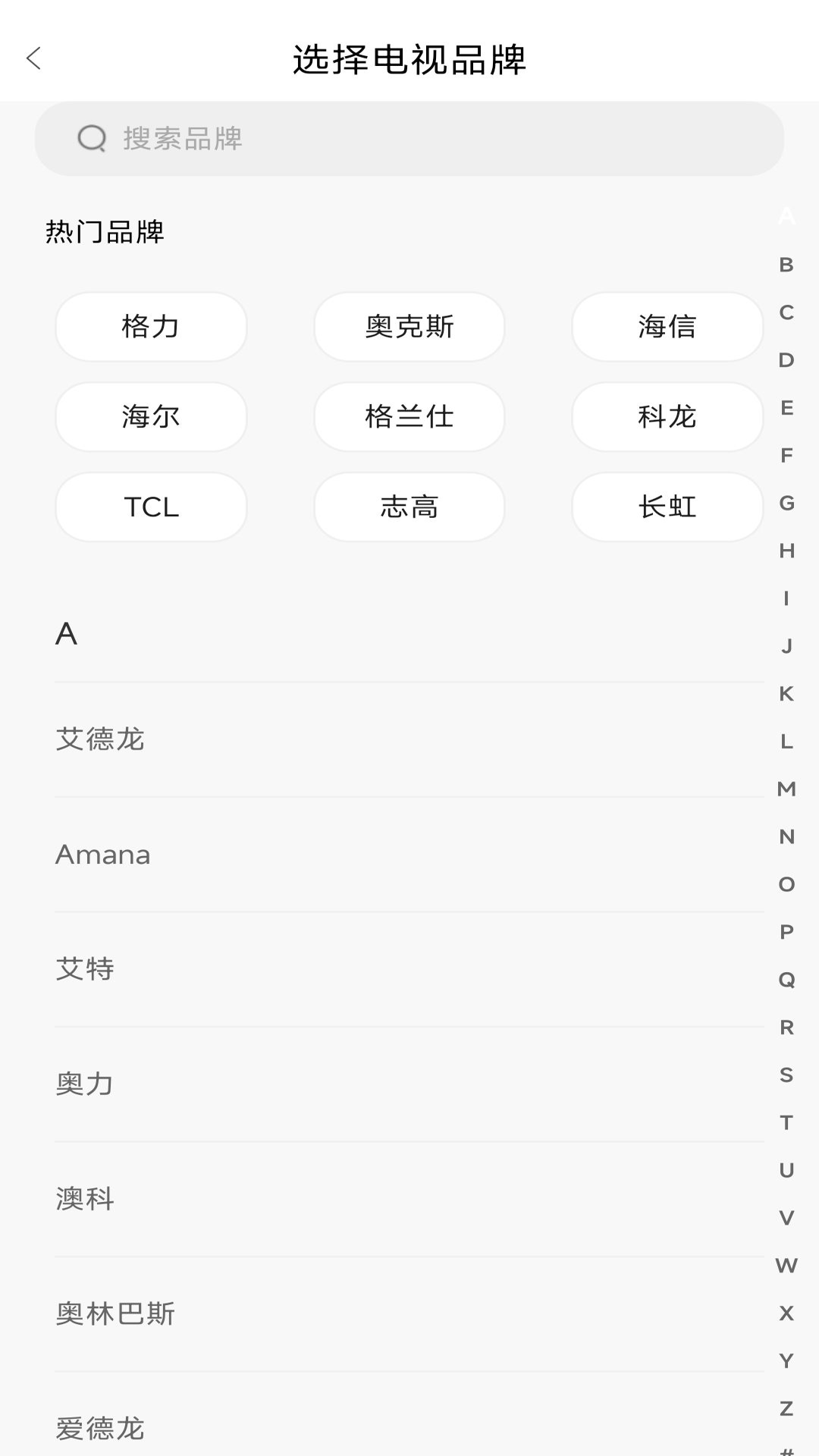The height and width of the screenshot is (1456, 819).
Task: Jump to letter M in the index
Action: (786, 789)
